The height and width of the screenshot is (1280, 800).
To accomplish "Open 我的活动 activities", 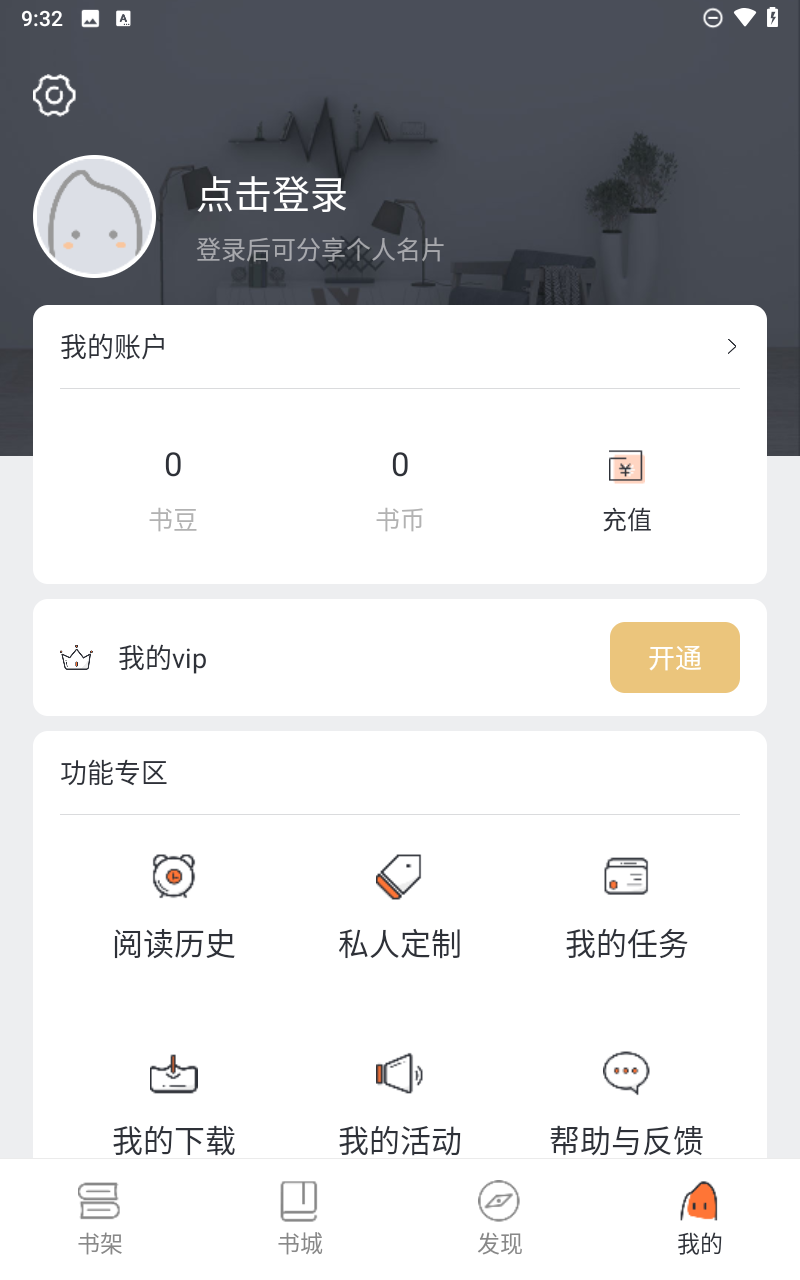I will pos(400,1100).
